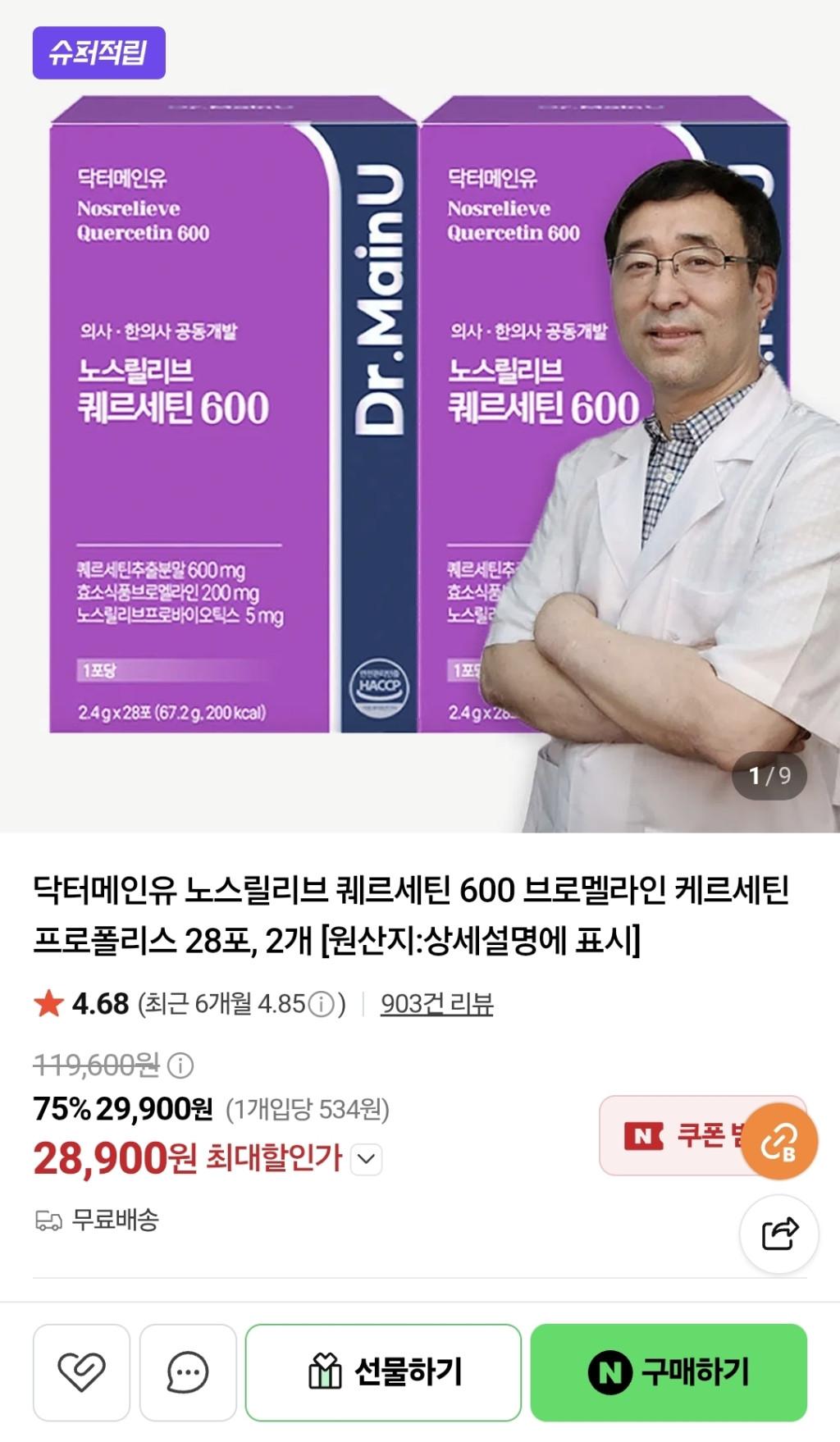
Task: Open the 903건 리뷰 reviews link
Action: 436,1004
